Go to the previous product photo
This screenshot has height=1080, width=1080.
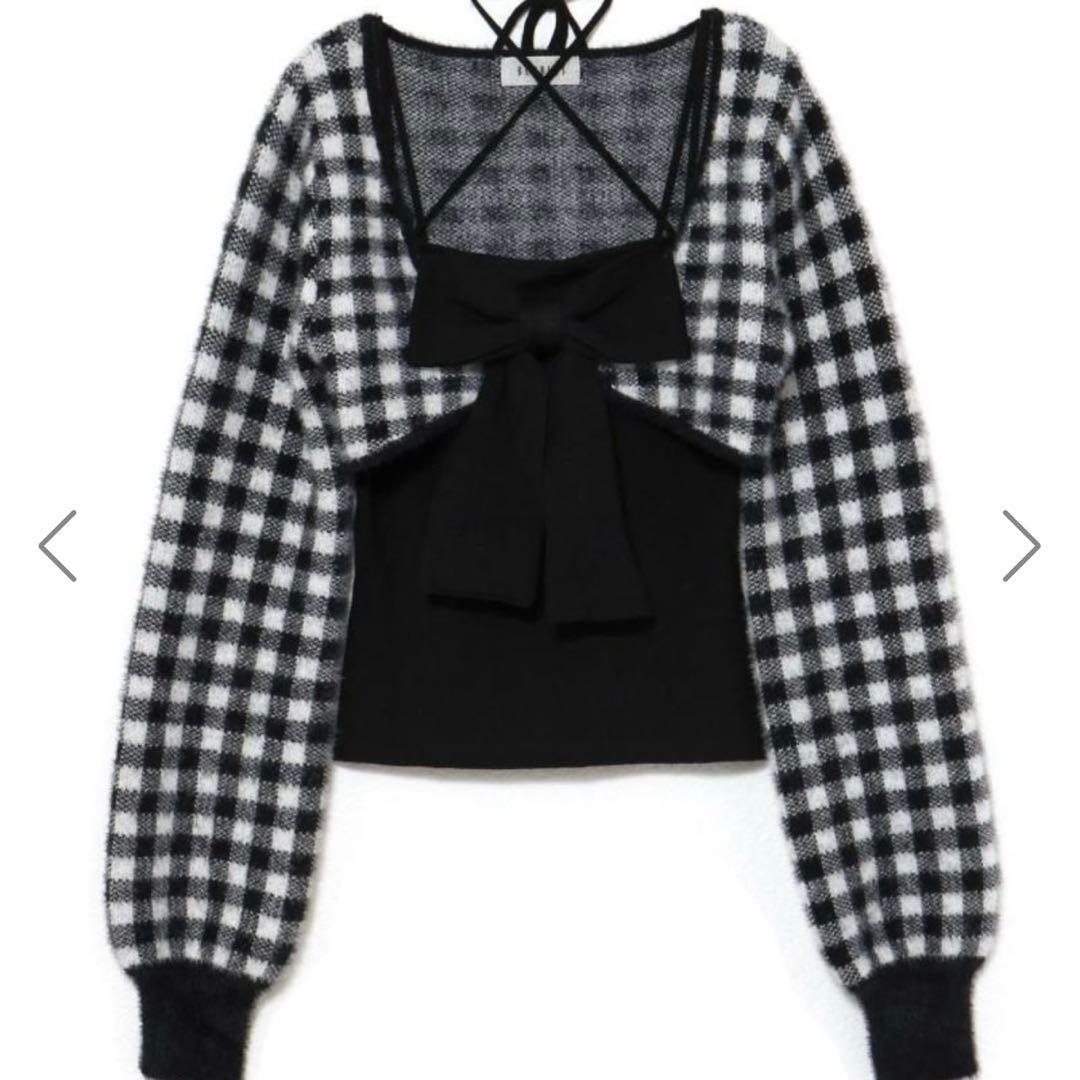coord(58,545)
